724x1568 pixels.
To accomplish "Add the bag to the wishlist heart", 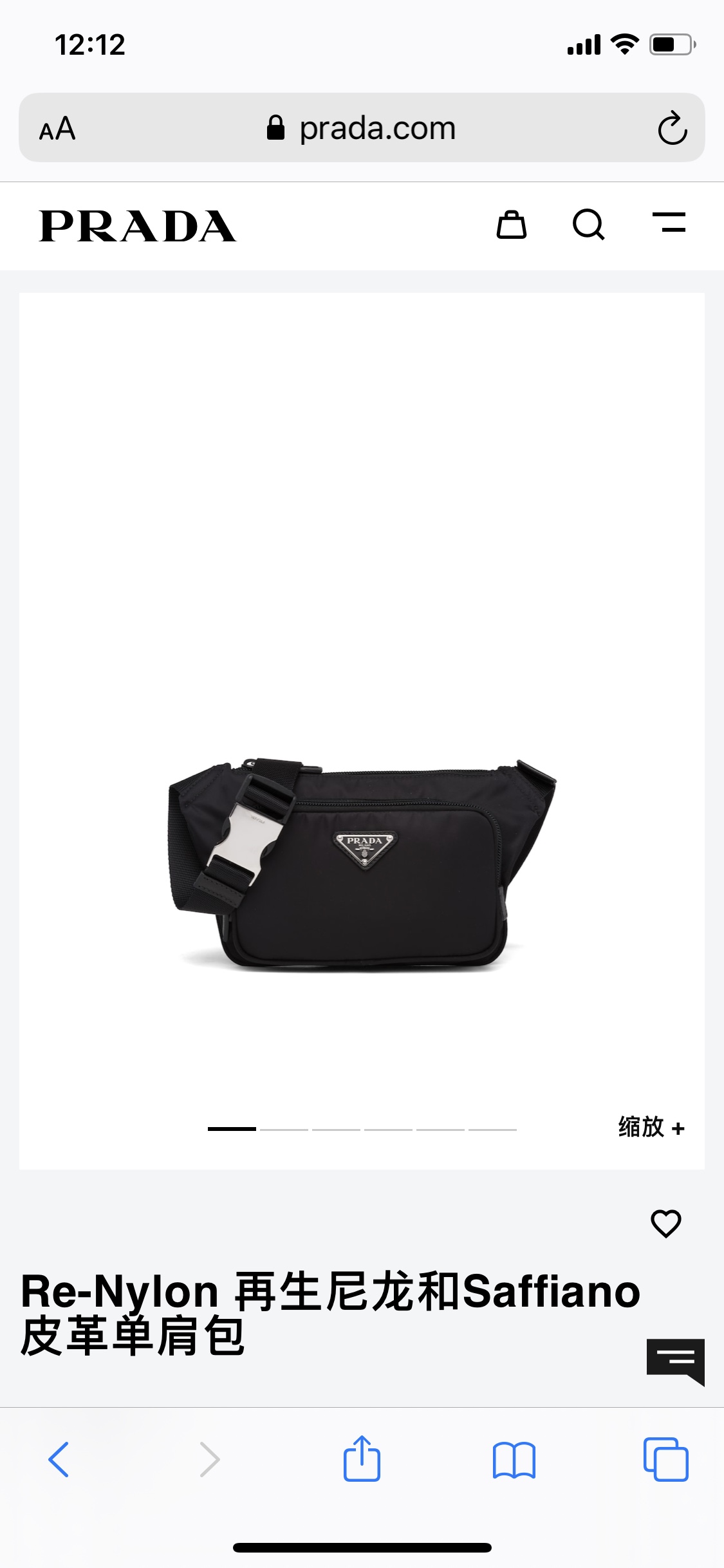I will (x=665, y=1224).
